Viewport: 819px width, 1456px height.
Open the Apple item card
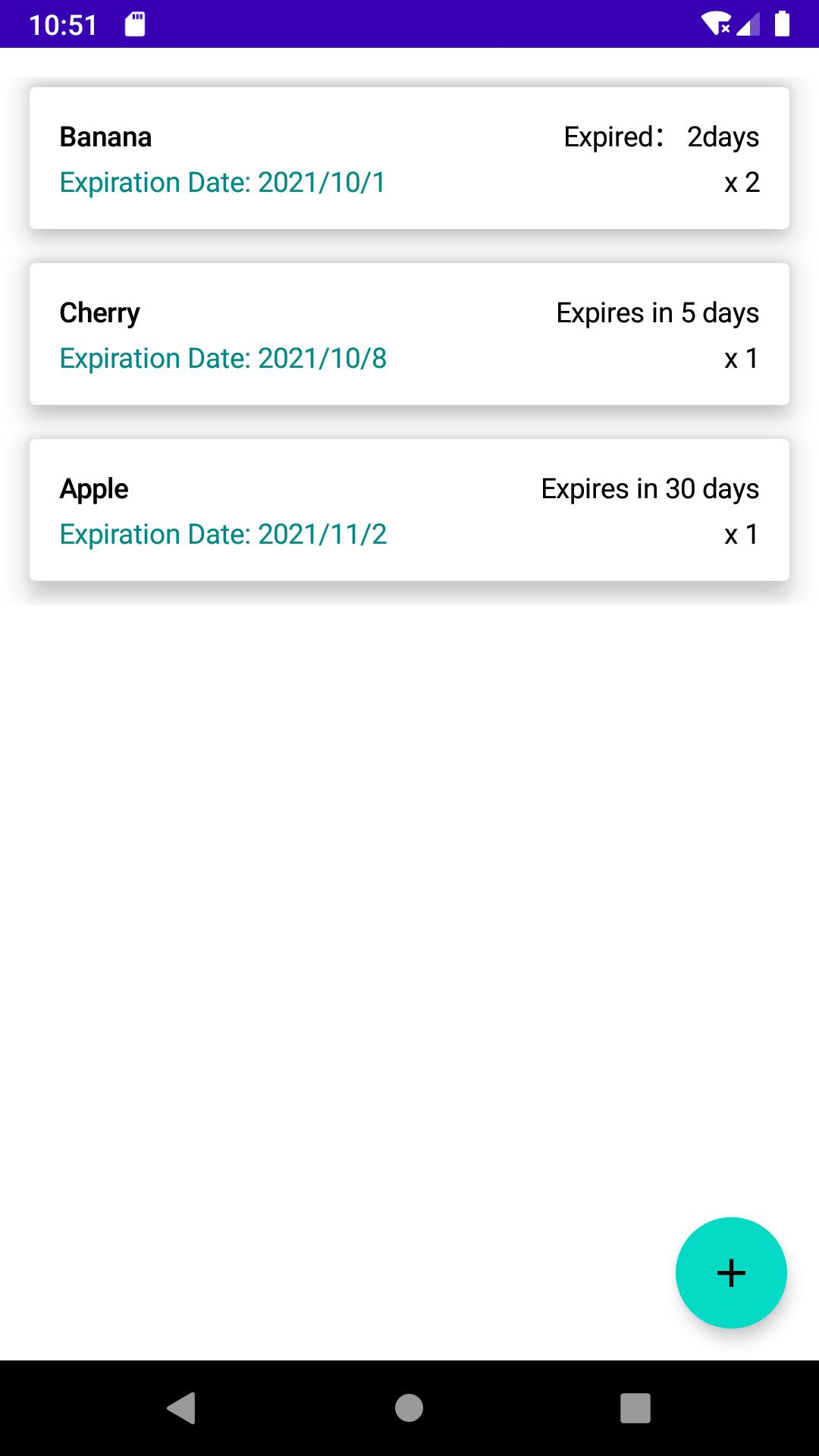tap(409, 510)
